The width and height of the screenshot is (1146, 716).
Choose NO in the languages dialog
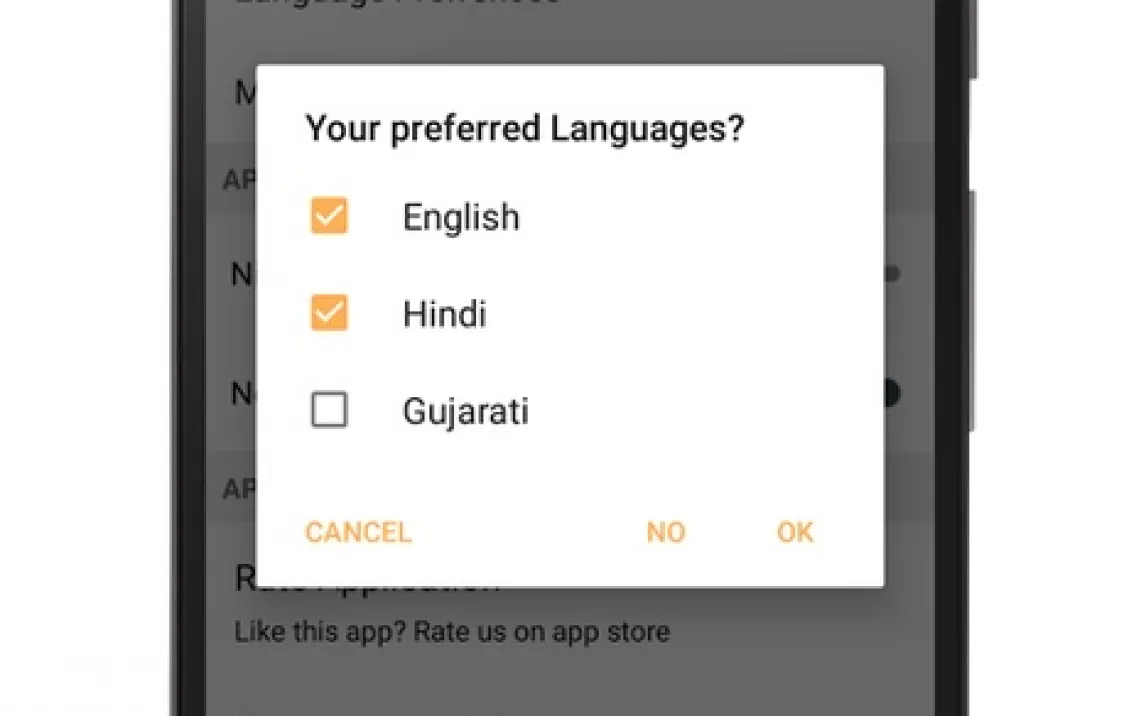pyautogui.click(x=665, y=532)
